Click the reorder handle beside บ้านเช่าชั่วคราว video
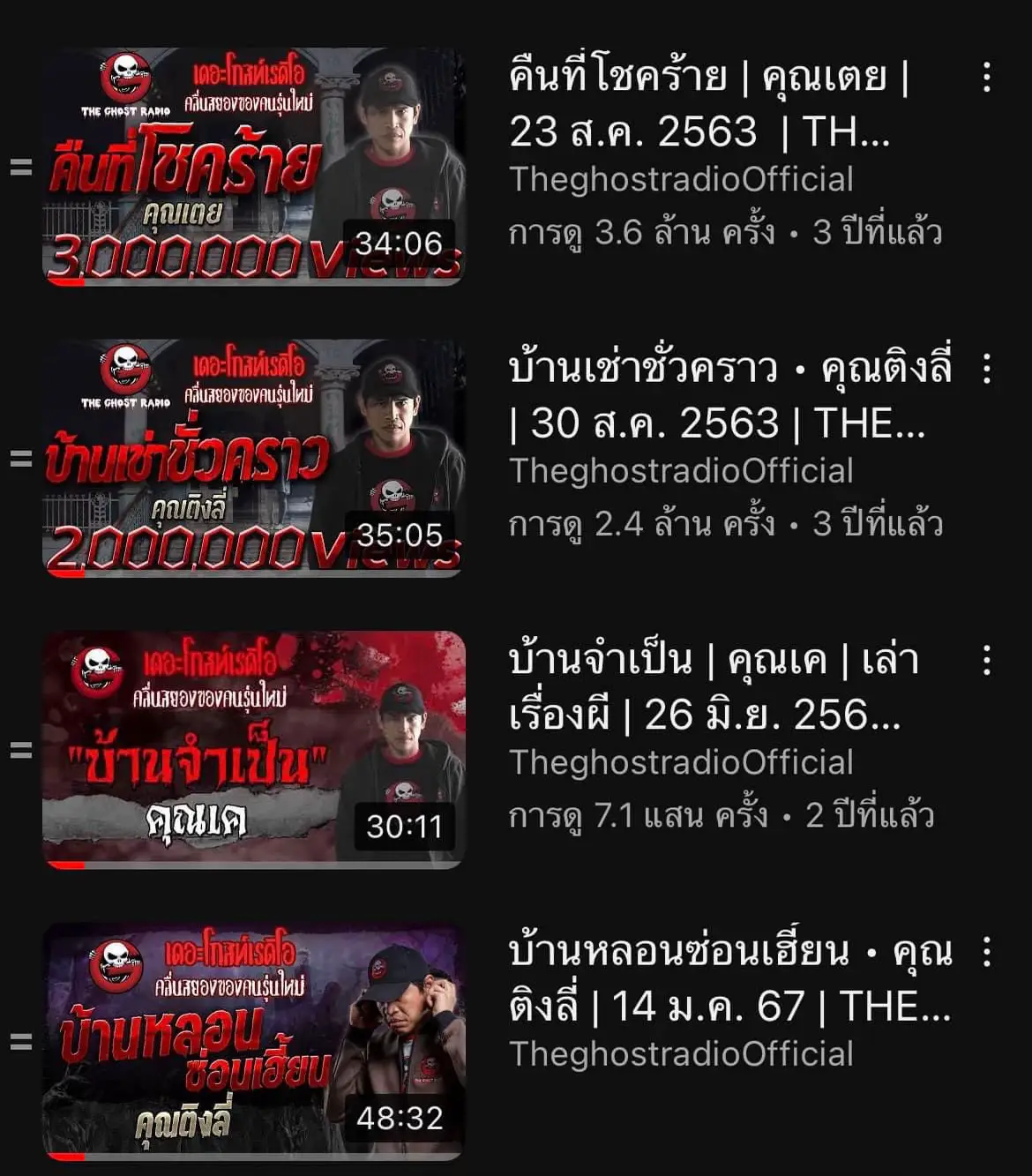 coord(19,460)
